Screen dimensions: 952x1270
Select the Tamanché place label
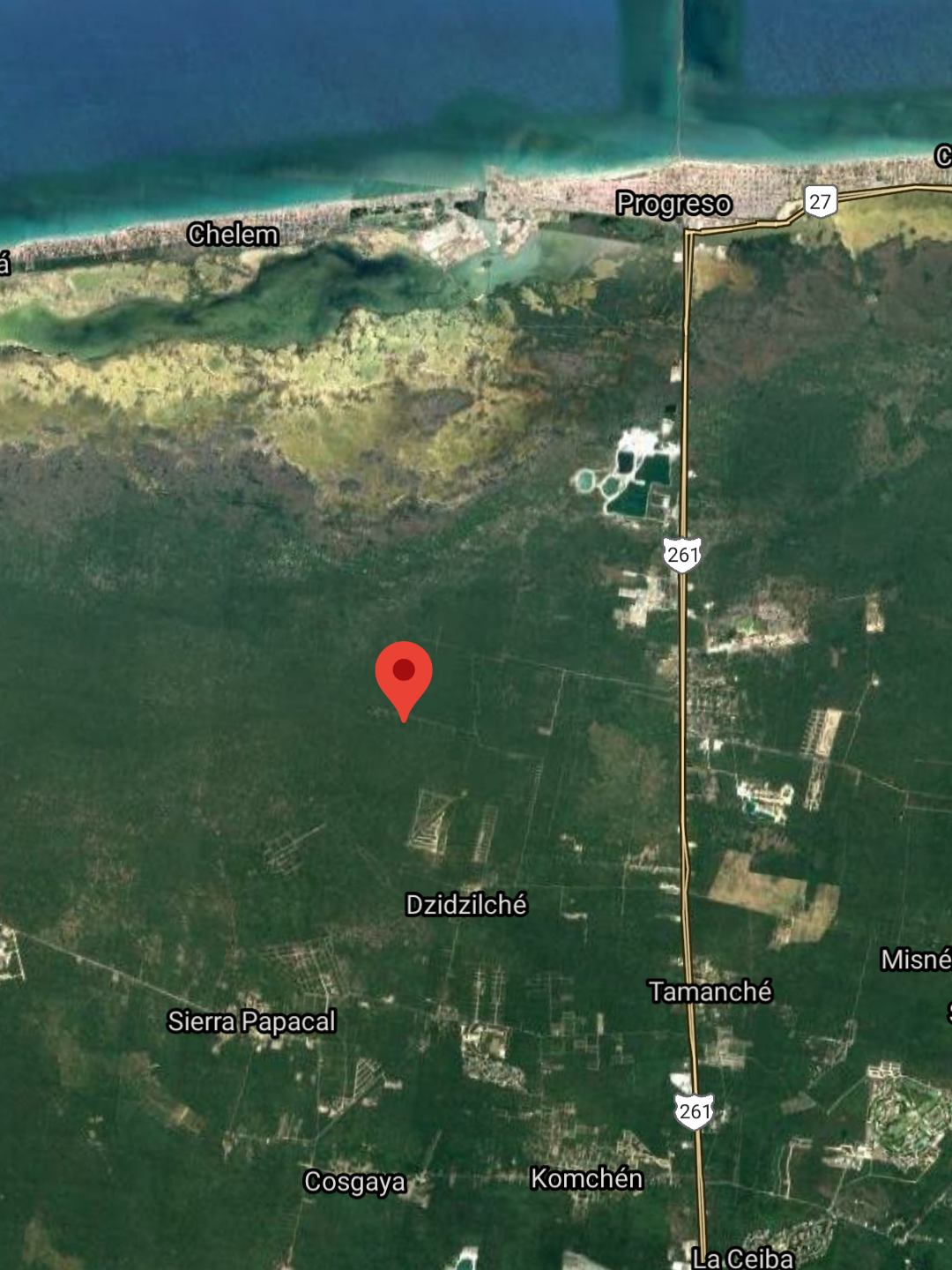pos(710,991)
